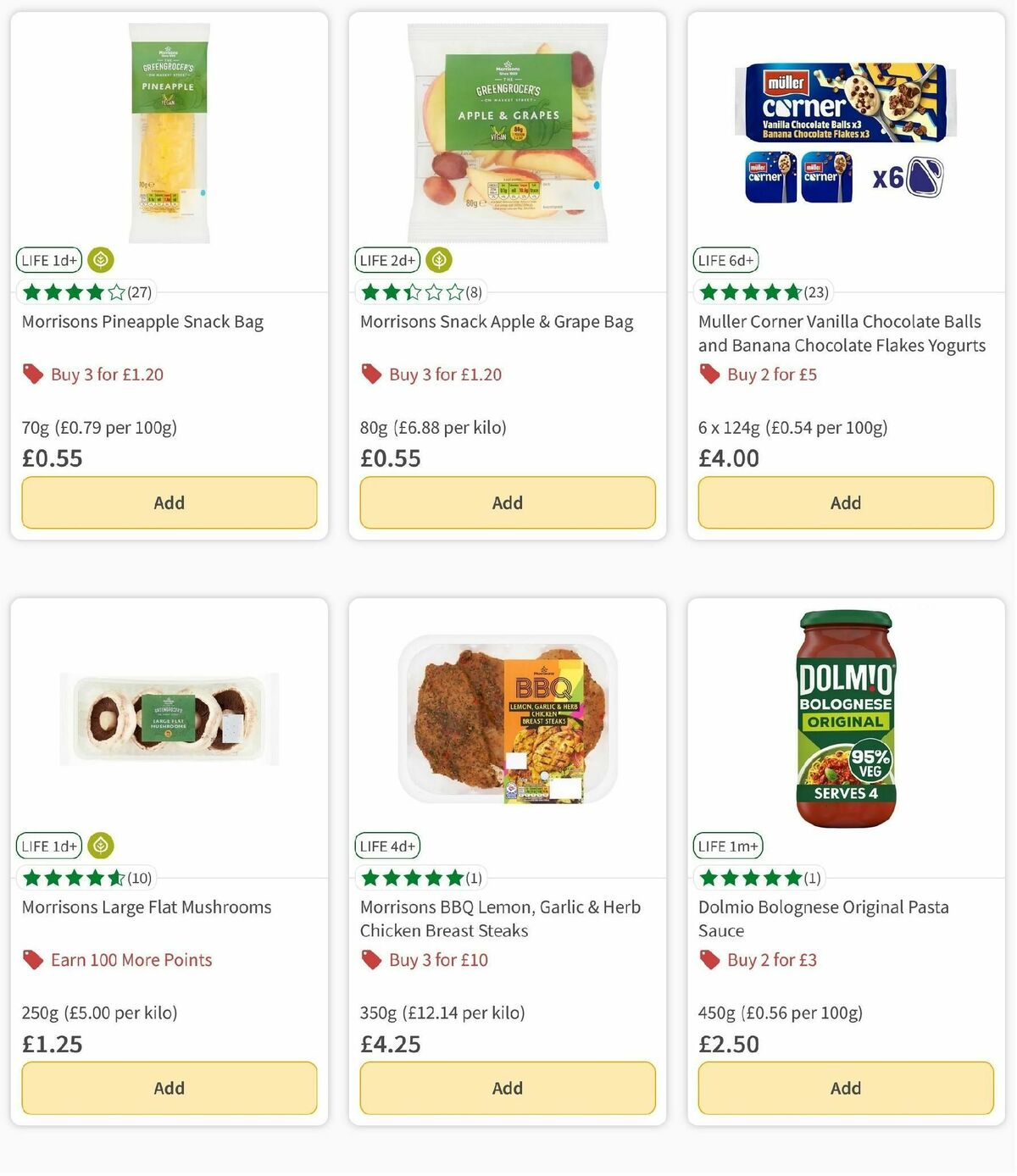
Task: Click the red tag icon beside Earn 100 More Points
Action: pyautogui.click(x=33, y=959)
